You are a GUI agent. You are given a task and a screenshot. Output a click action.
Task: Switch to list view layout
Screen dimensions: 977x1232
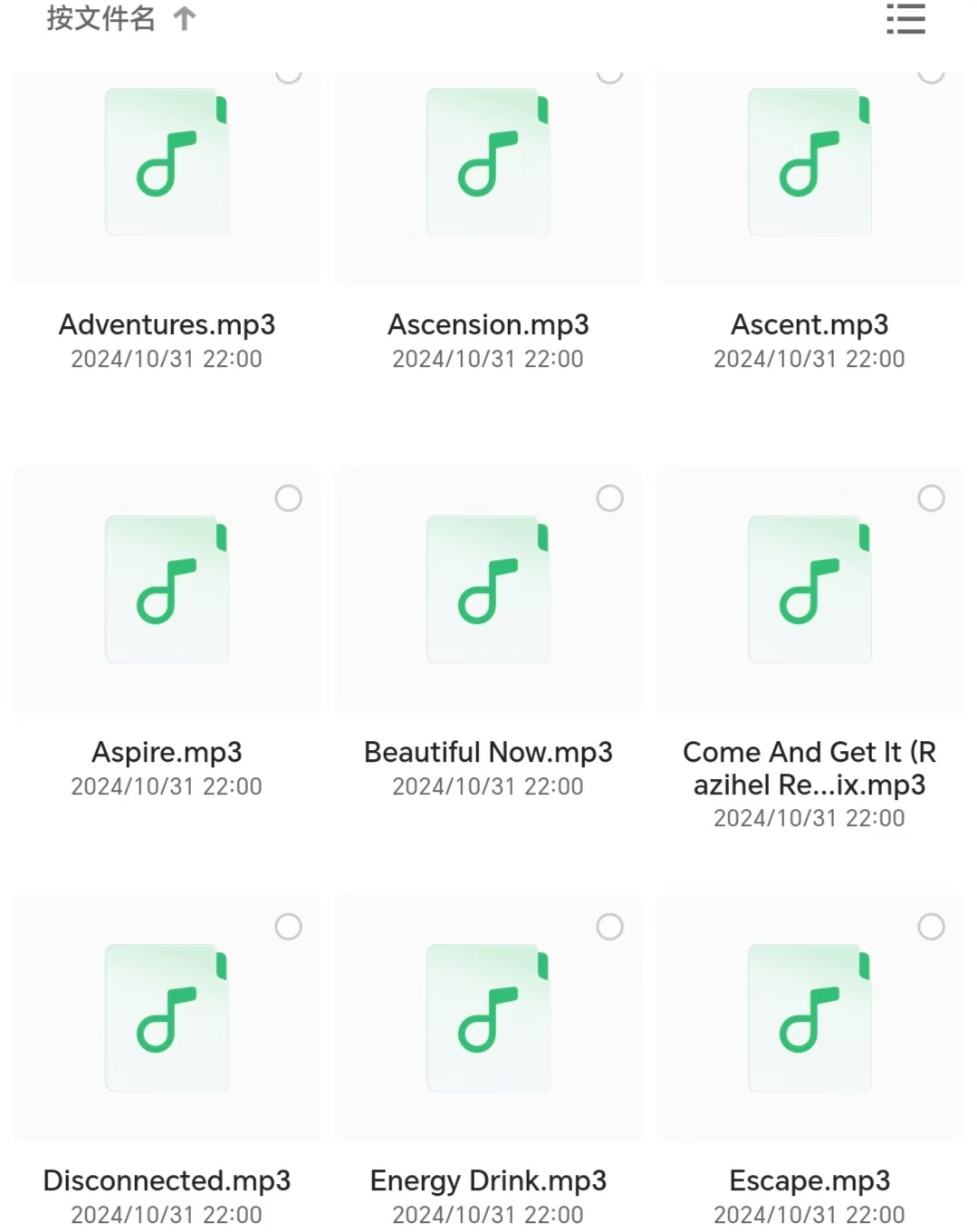(905, 19)
